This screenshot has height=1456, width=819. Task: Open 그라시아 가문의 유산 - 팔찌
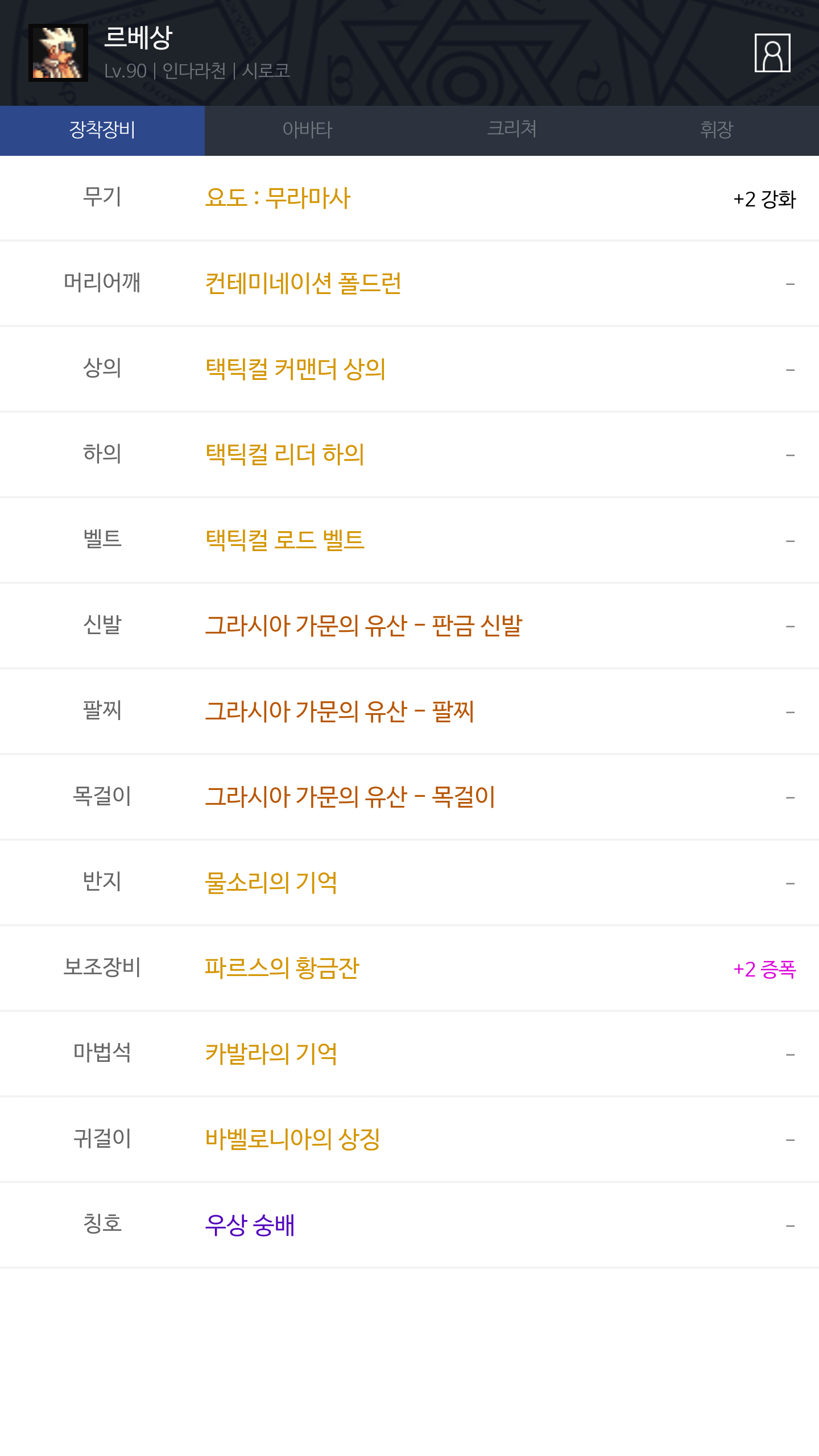click(x=340, y=712)
